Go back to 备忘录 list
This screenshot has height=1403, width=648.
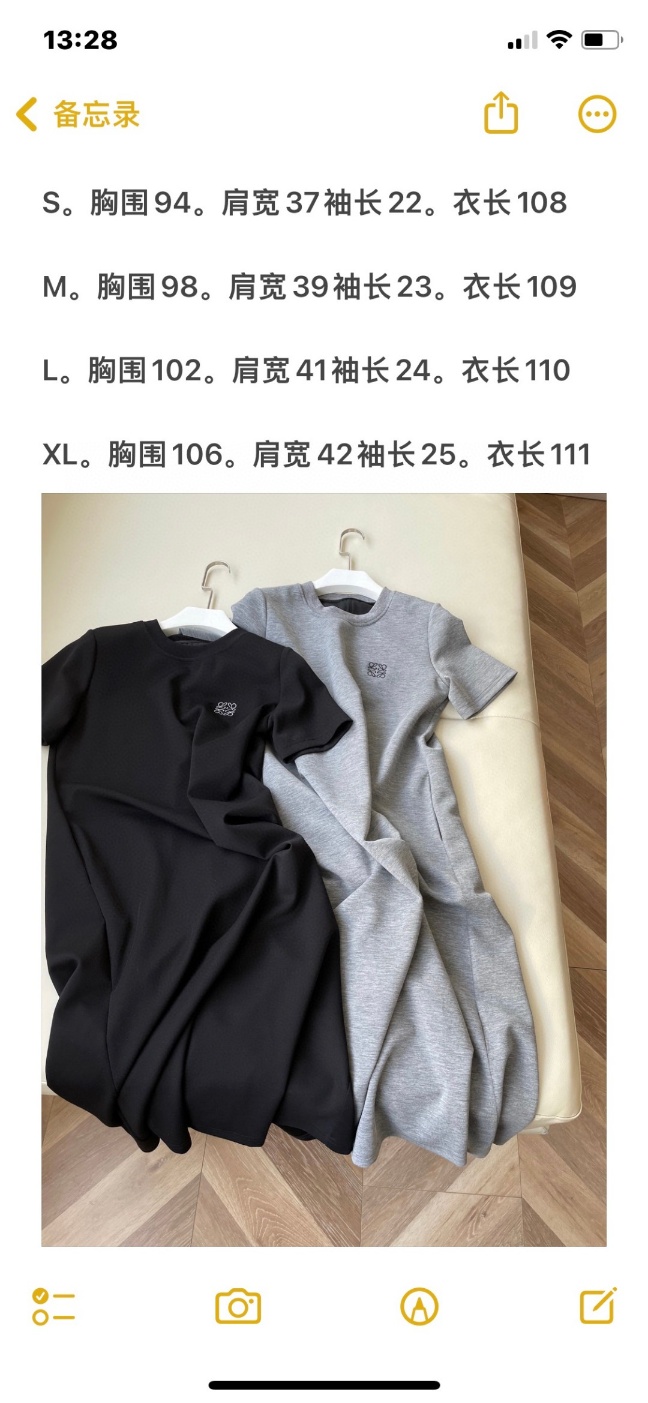78,114
